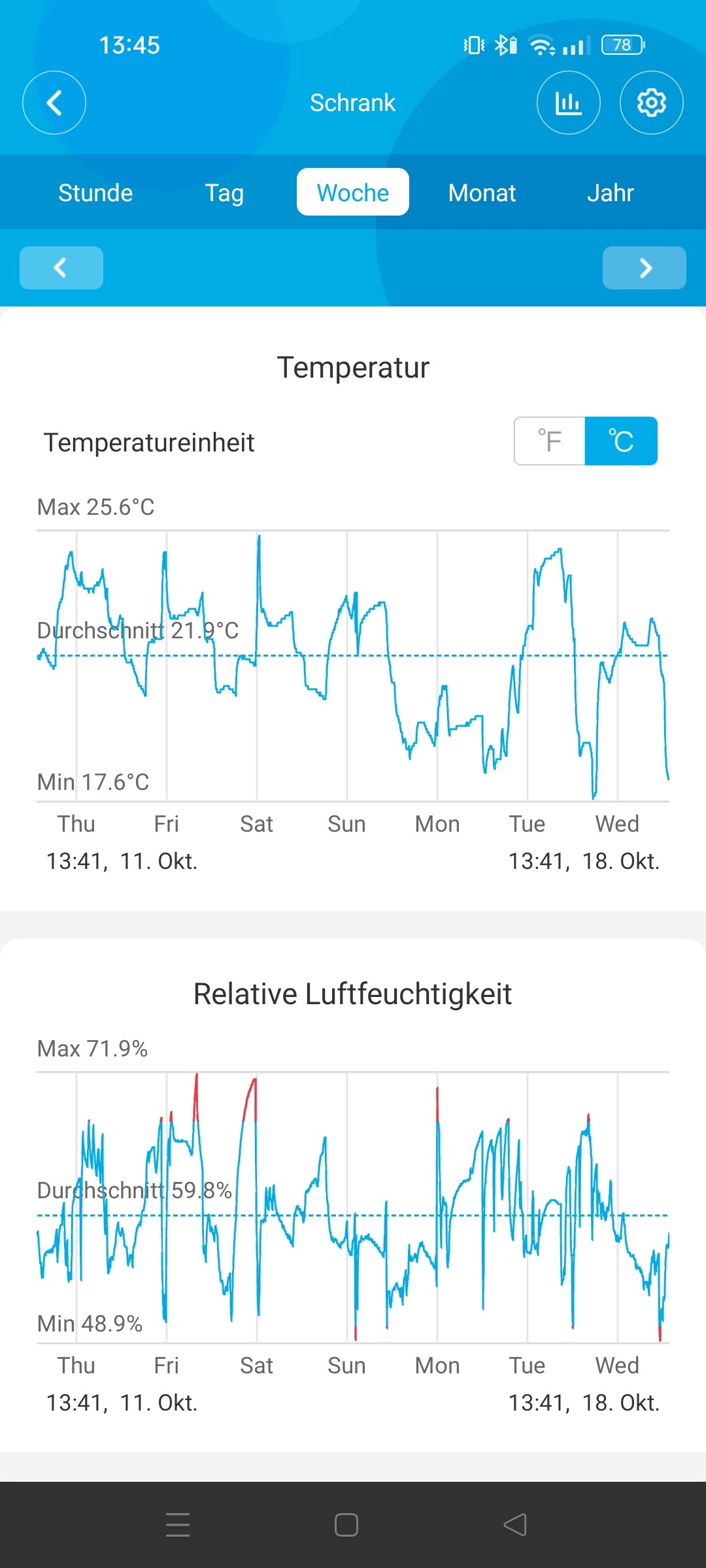
Task: Go to the next week
Action: point(645,268)
